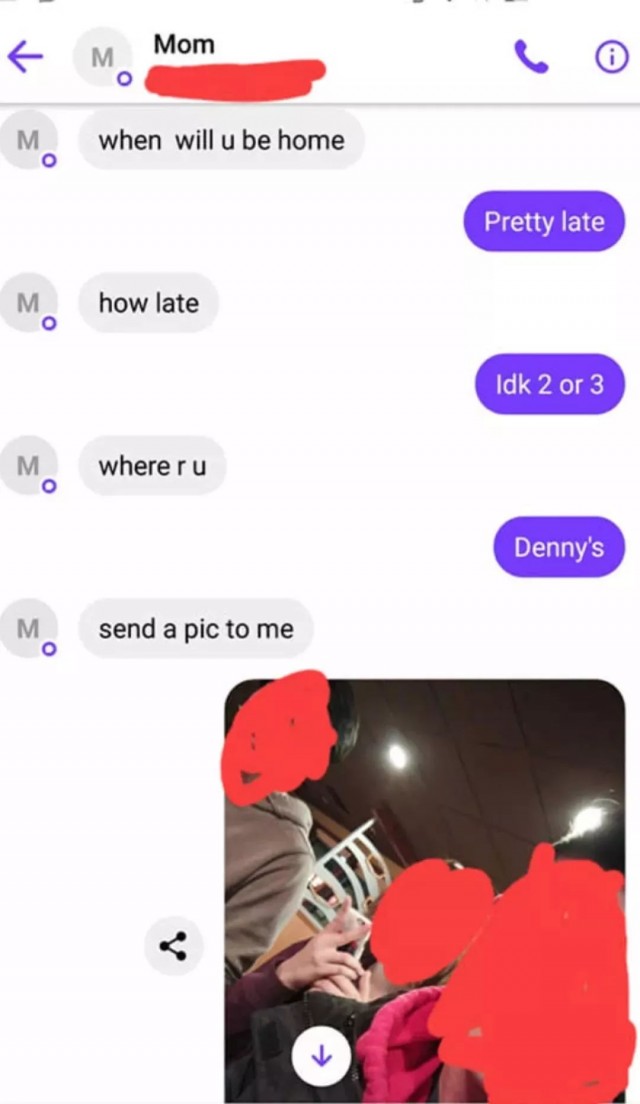The width and height of the screenshot is (640, 1104).
Task: Go back to the chat list
Action: tap(26, 57)
